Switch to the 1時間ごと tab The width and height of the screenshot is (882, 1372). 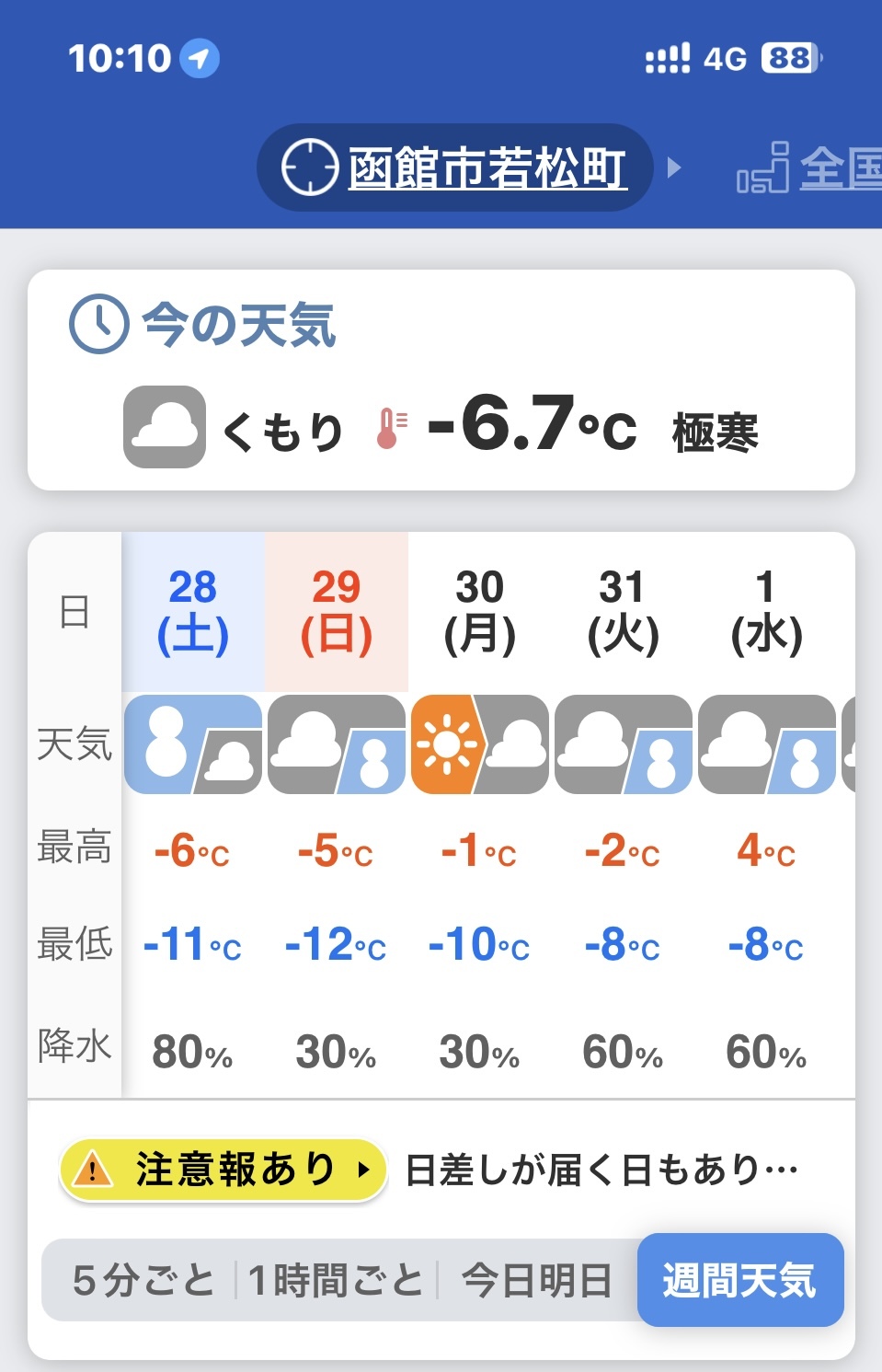pyautogui.click(x=336, y=1280)
